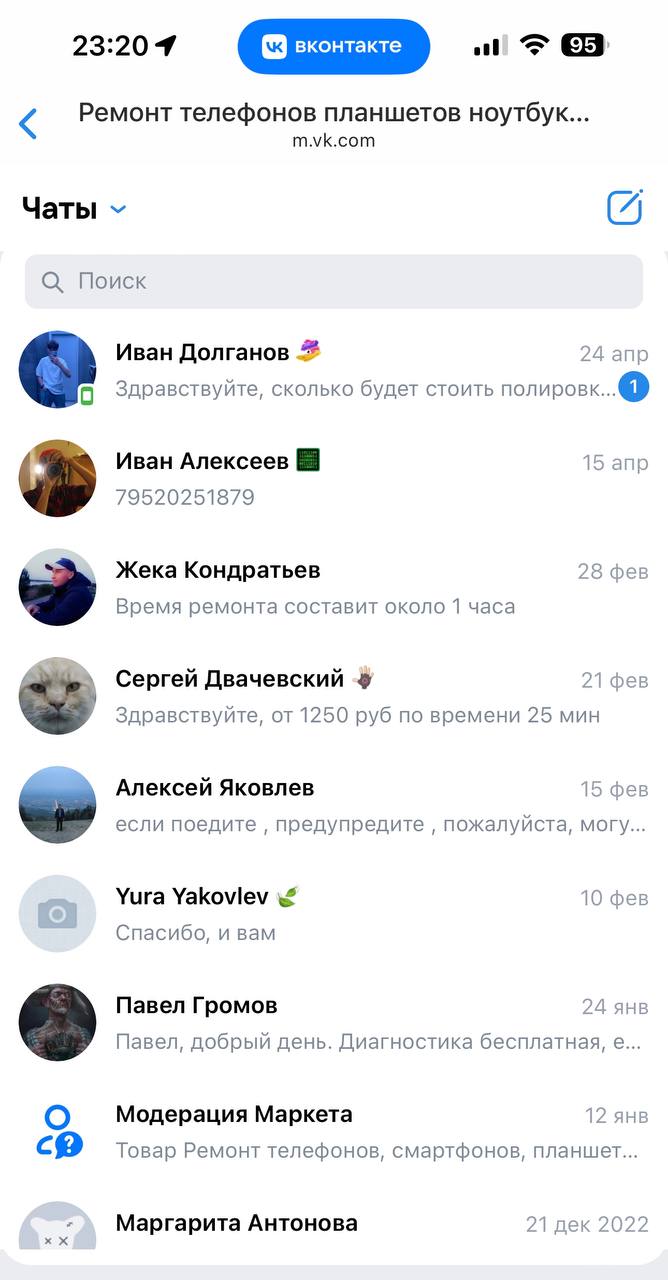Return to the ВКонтакте app pill
This screenshot has width=668, height=1280.
[x=333, y=46]
